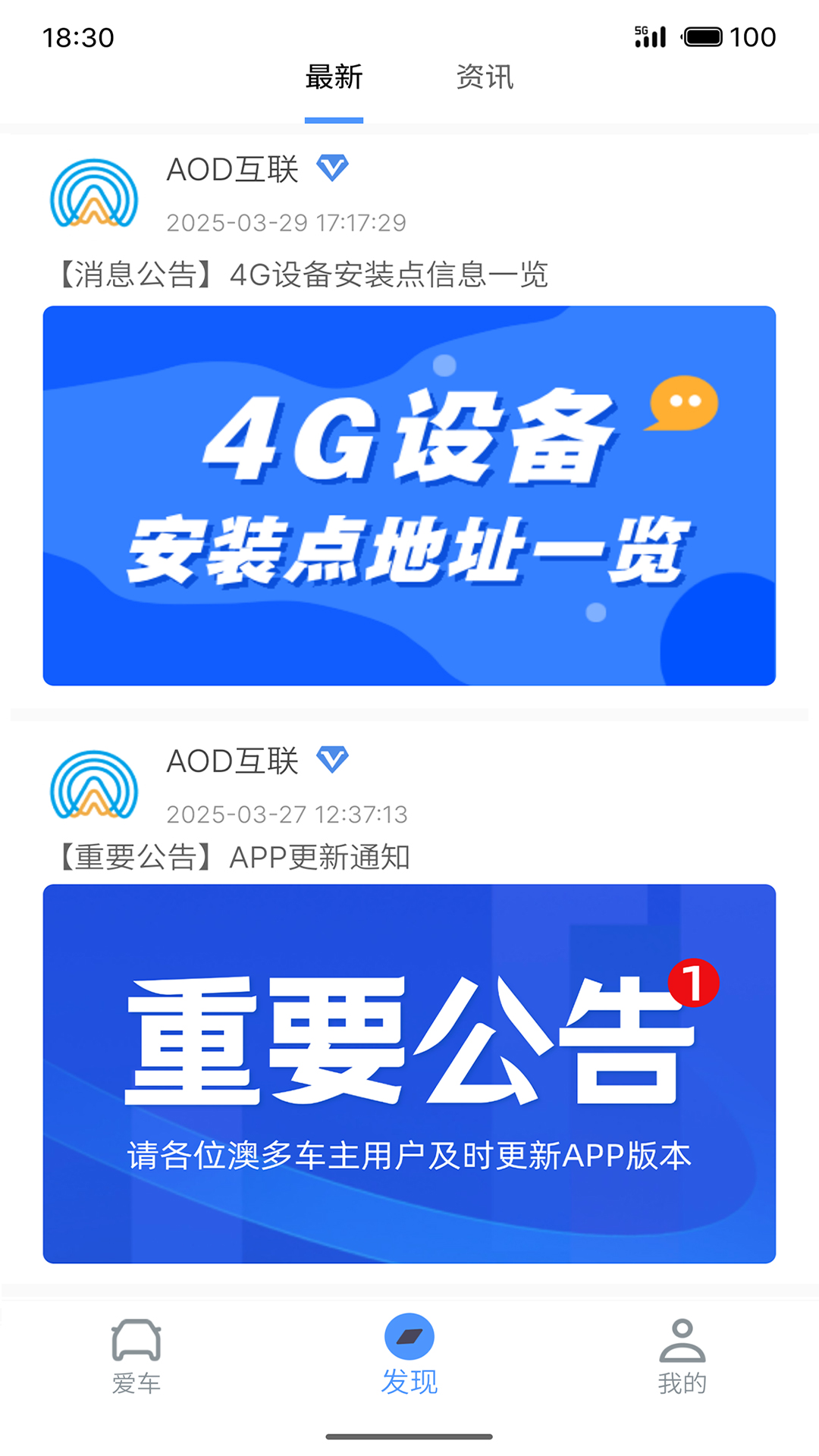Tap the 5G signal indicator

point(648,34)
